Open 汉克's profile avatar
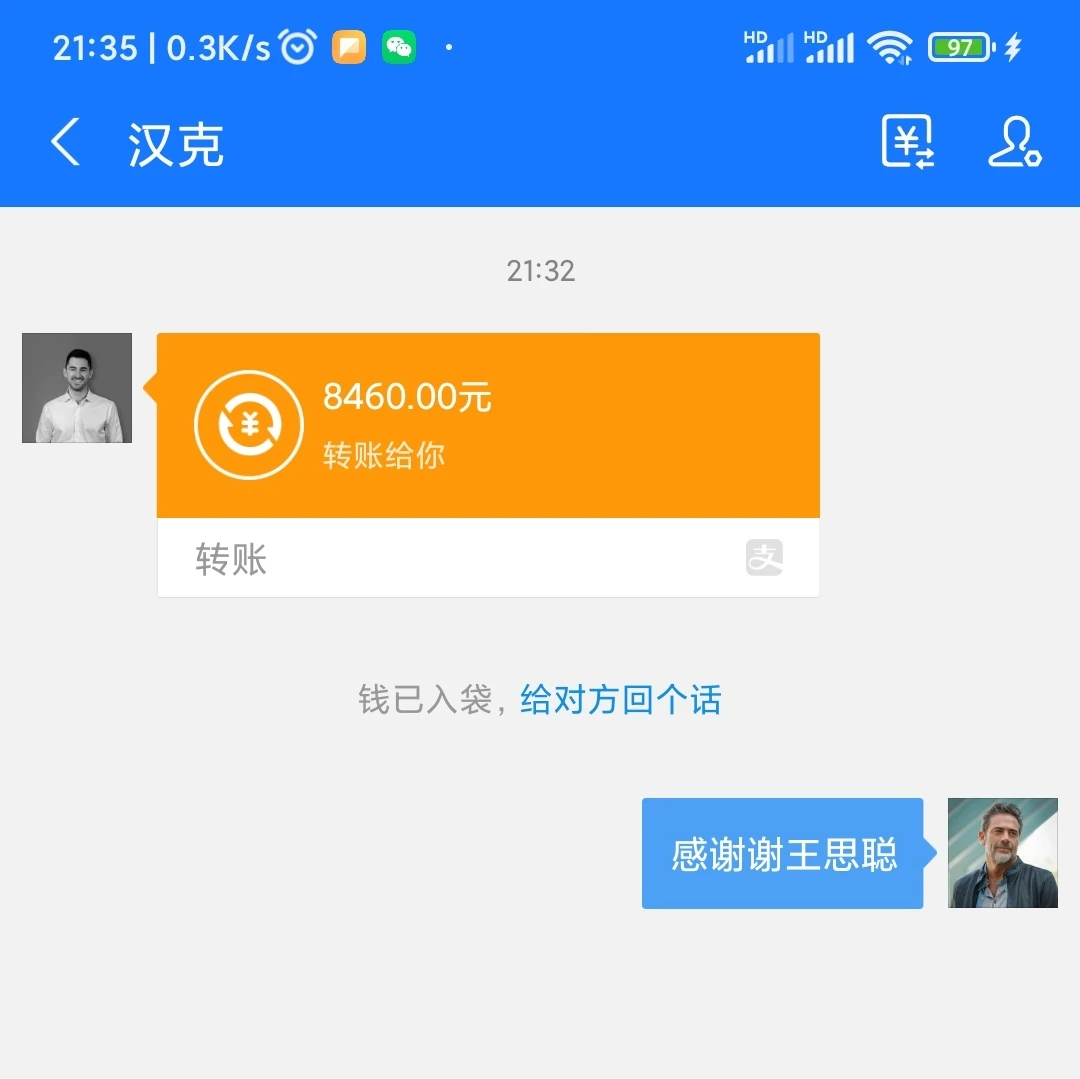 click(77, 388)
